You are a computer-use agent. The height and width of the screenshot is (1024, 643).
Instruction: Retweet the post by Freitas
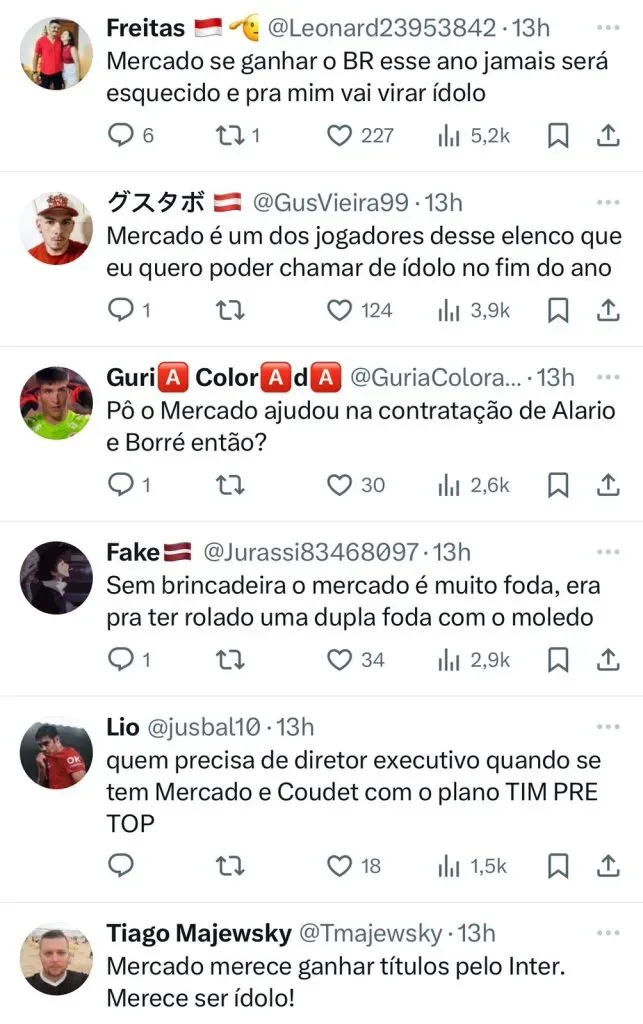pos(231,135)
